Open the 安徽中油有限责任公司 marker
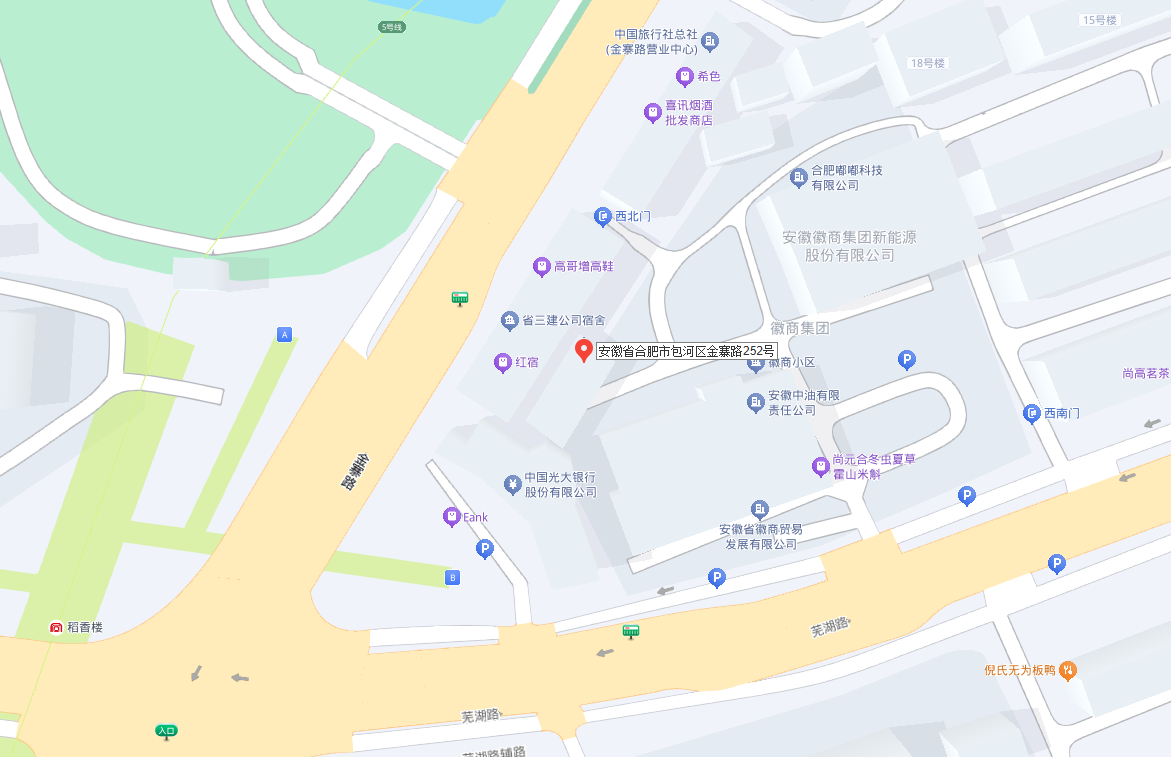This screenshot has height=757, width=1171. pyautogui.click(x=756, y=402)
